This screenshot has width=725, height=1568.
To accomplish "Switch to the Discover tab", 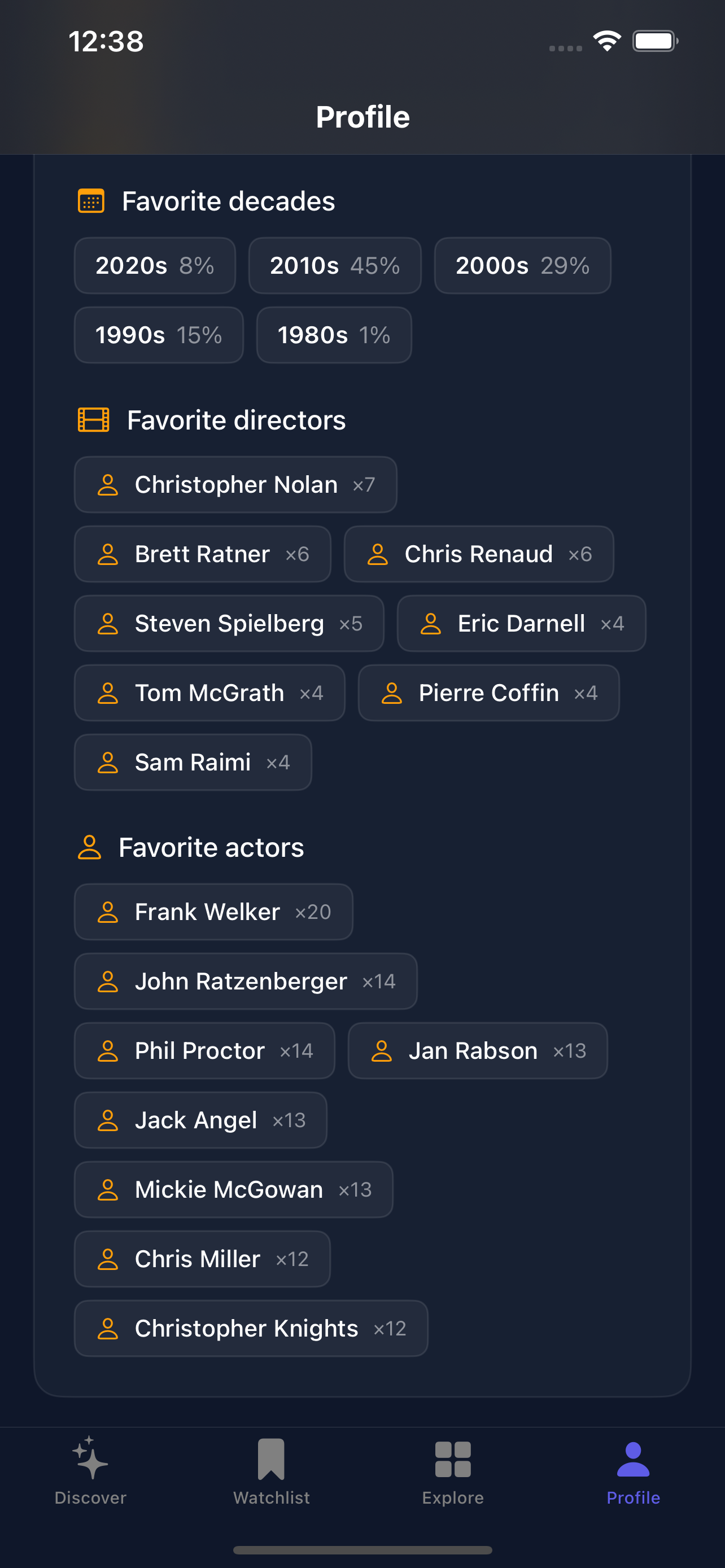I will pyautogui.click(x=90, y=1470).
